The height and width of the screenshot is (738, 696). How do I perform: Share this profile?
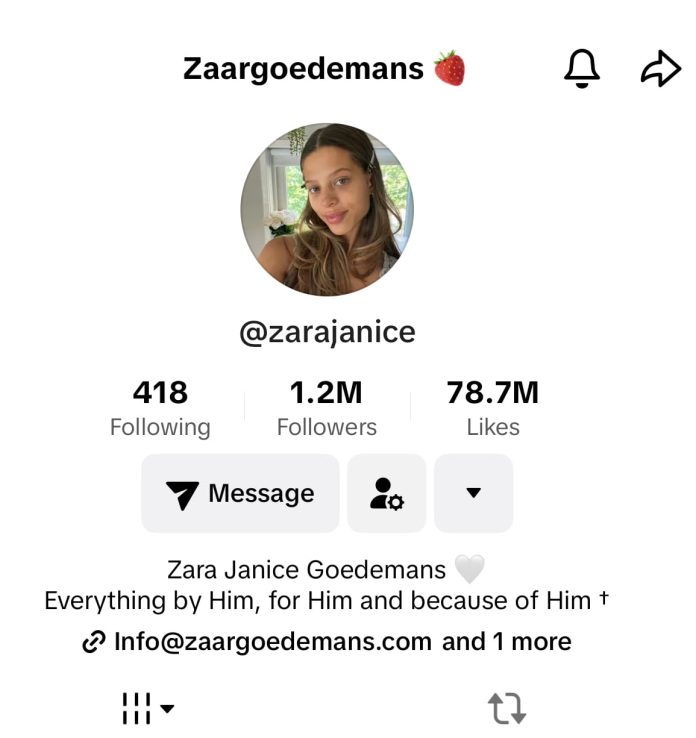click(x=660, y=69)
